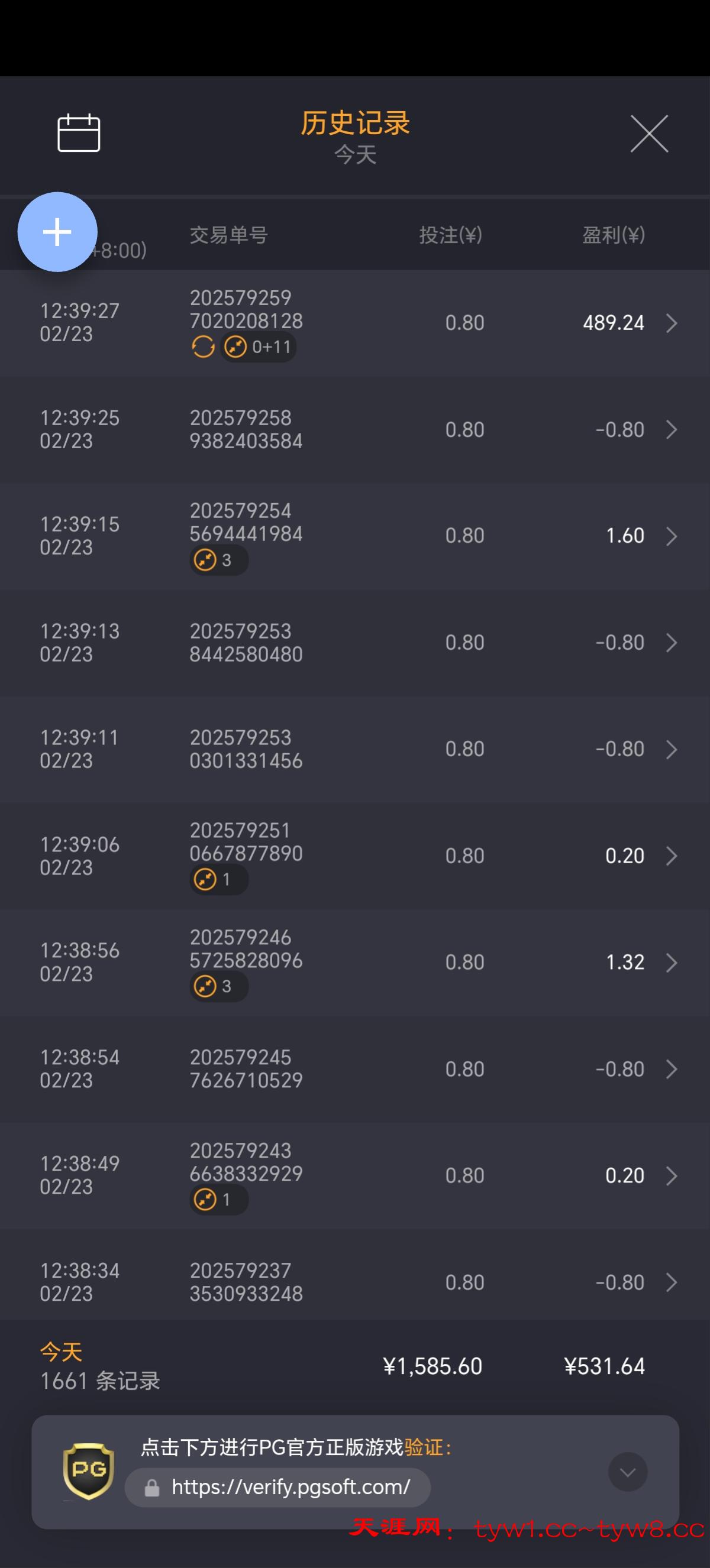The width and height of the screenshot is (710, 1568).
Task: Show the 12:38:54 transaction details
Action: pos(671,1069)
